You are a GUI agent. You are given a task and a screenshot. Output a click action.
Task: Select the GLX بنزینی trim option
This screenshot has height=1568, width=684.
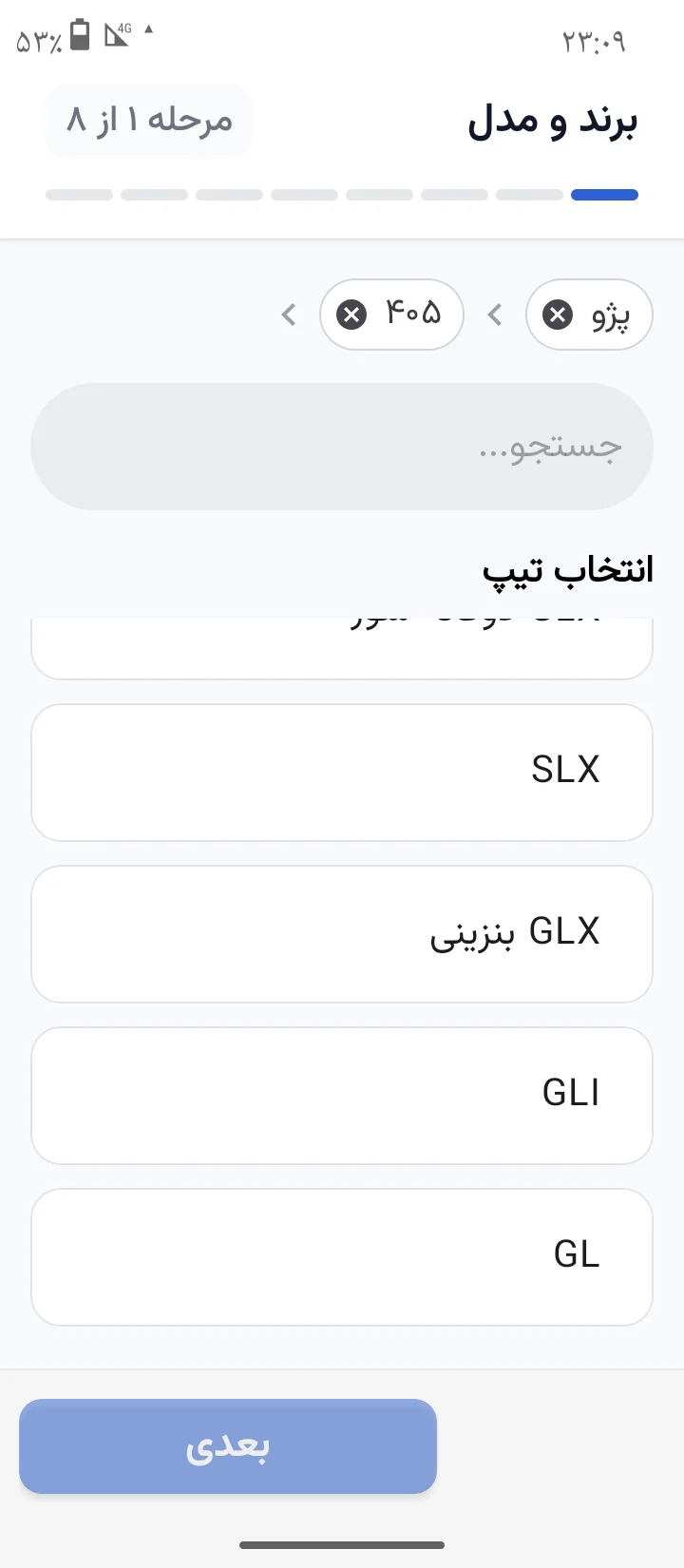point(342,933)
